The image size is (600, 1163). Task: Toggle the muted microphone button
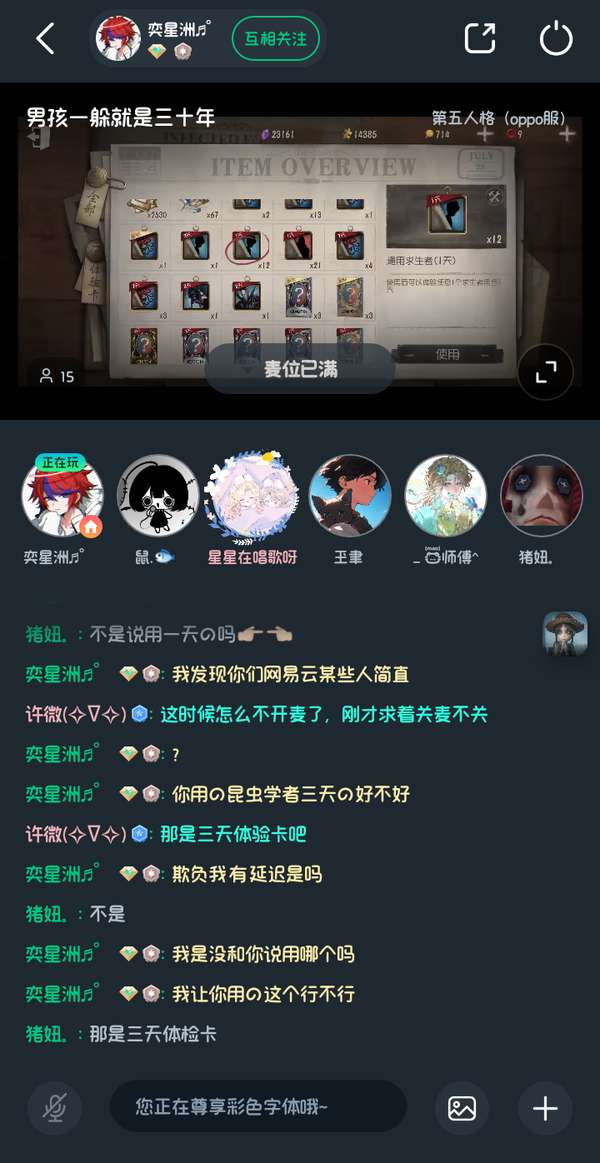55,1107
